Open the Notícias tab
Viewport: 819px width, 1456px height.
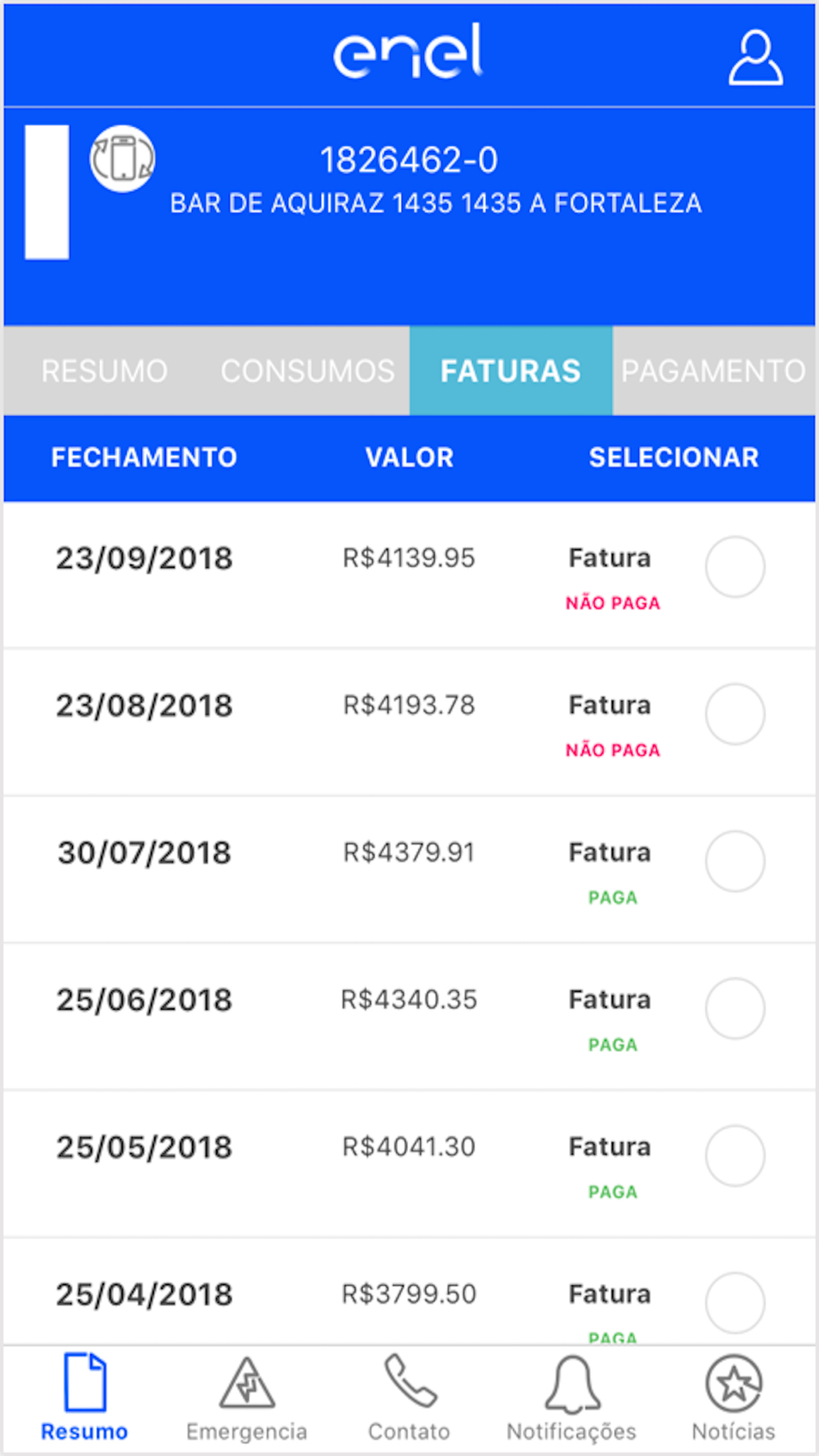[x=734, y=1399]
